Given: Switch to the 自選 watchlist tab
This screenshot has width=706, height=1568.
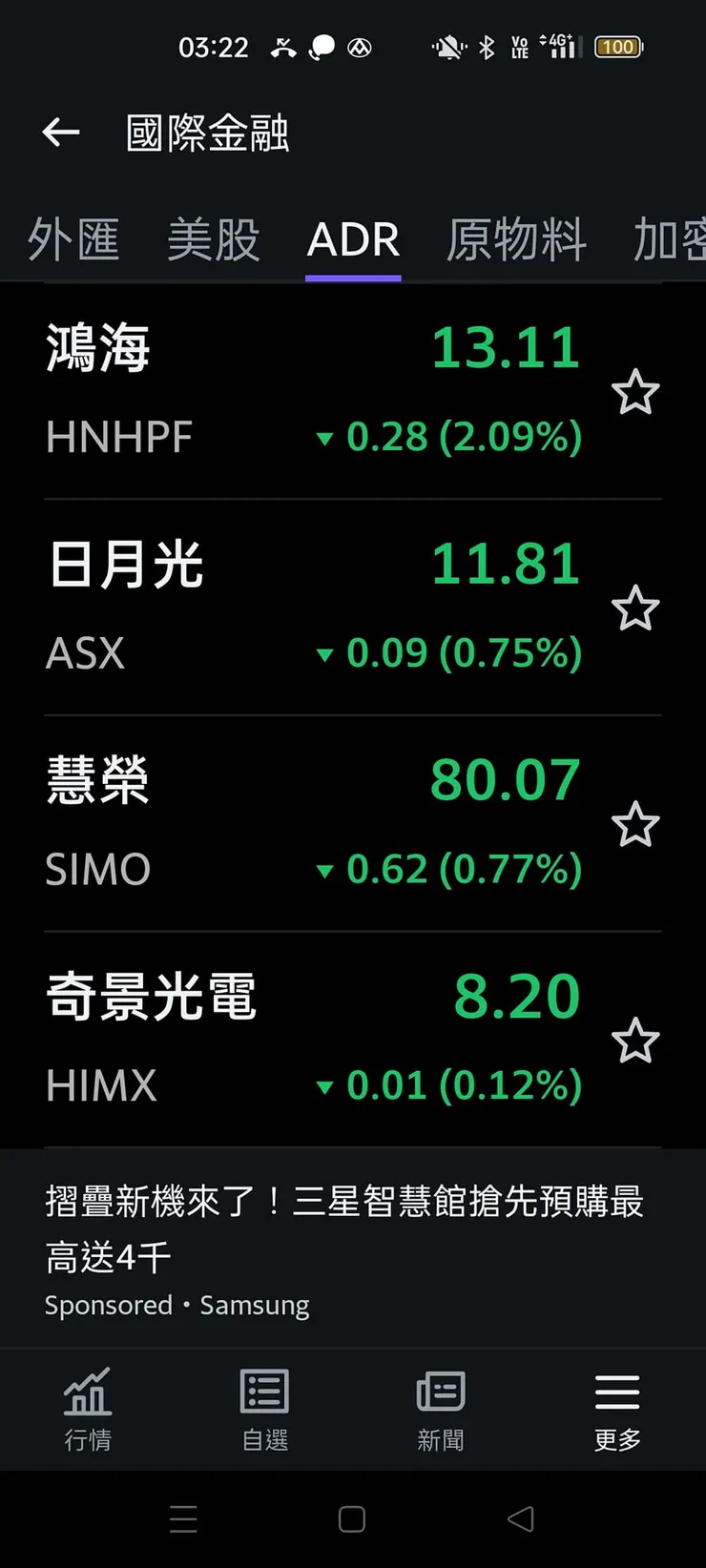Looking at the screenshot, I should point(264,1409).
